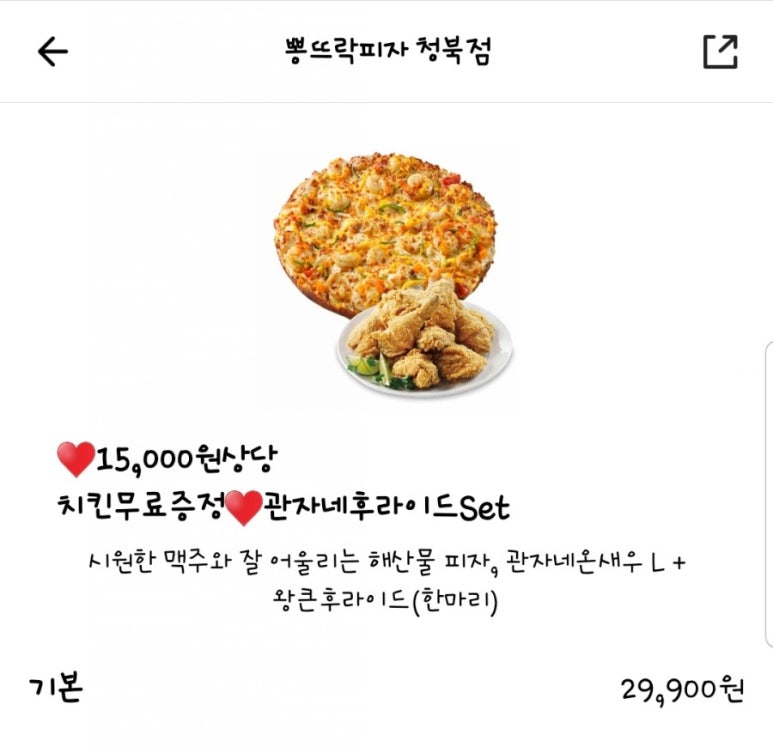Go back using the arrow icon

(52, 52)
